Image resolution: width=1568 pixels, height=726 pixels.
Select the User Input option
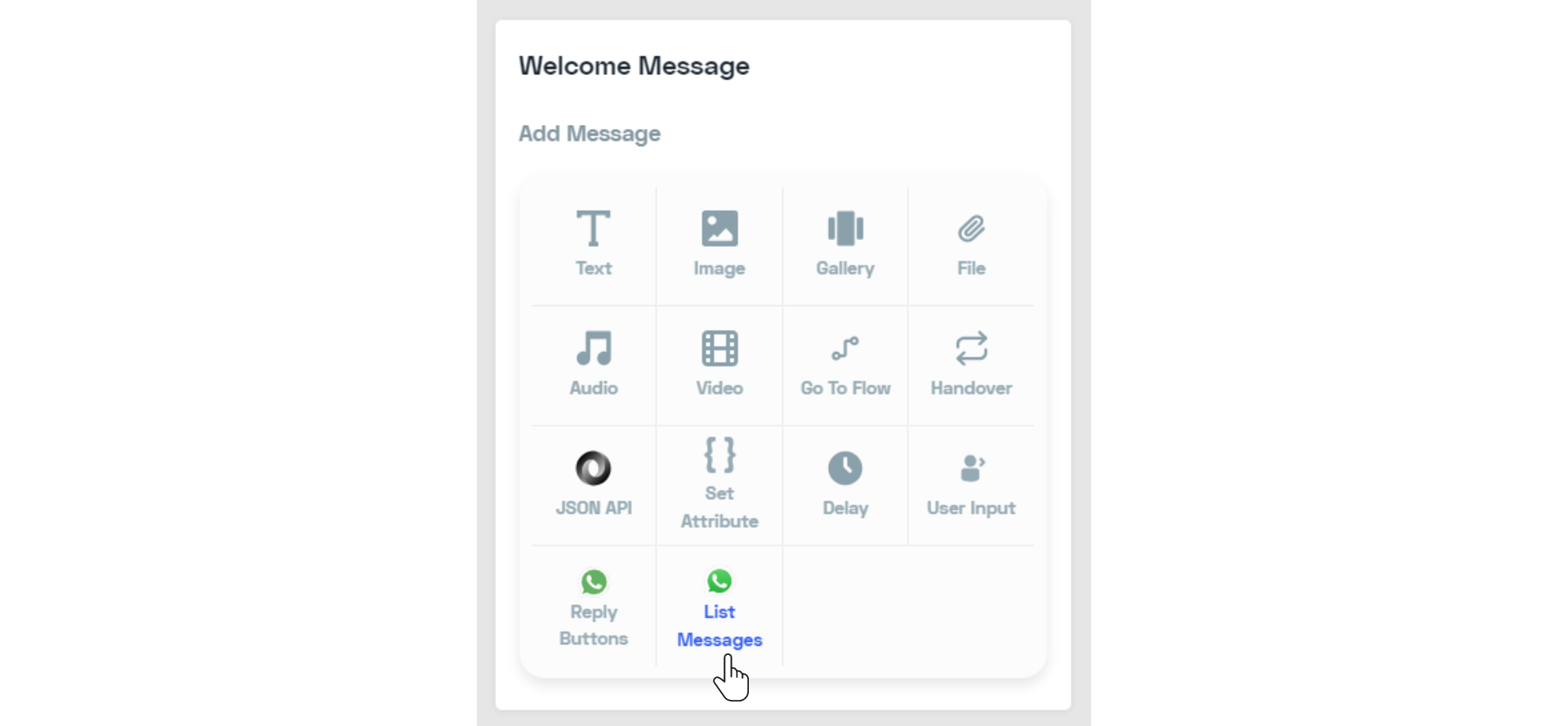970,483
